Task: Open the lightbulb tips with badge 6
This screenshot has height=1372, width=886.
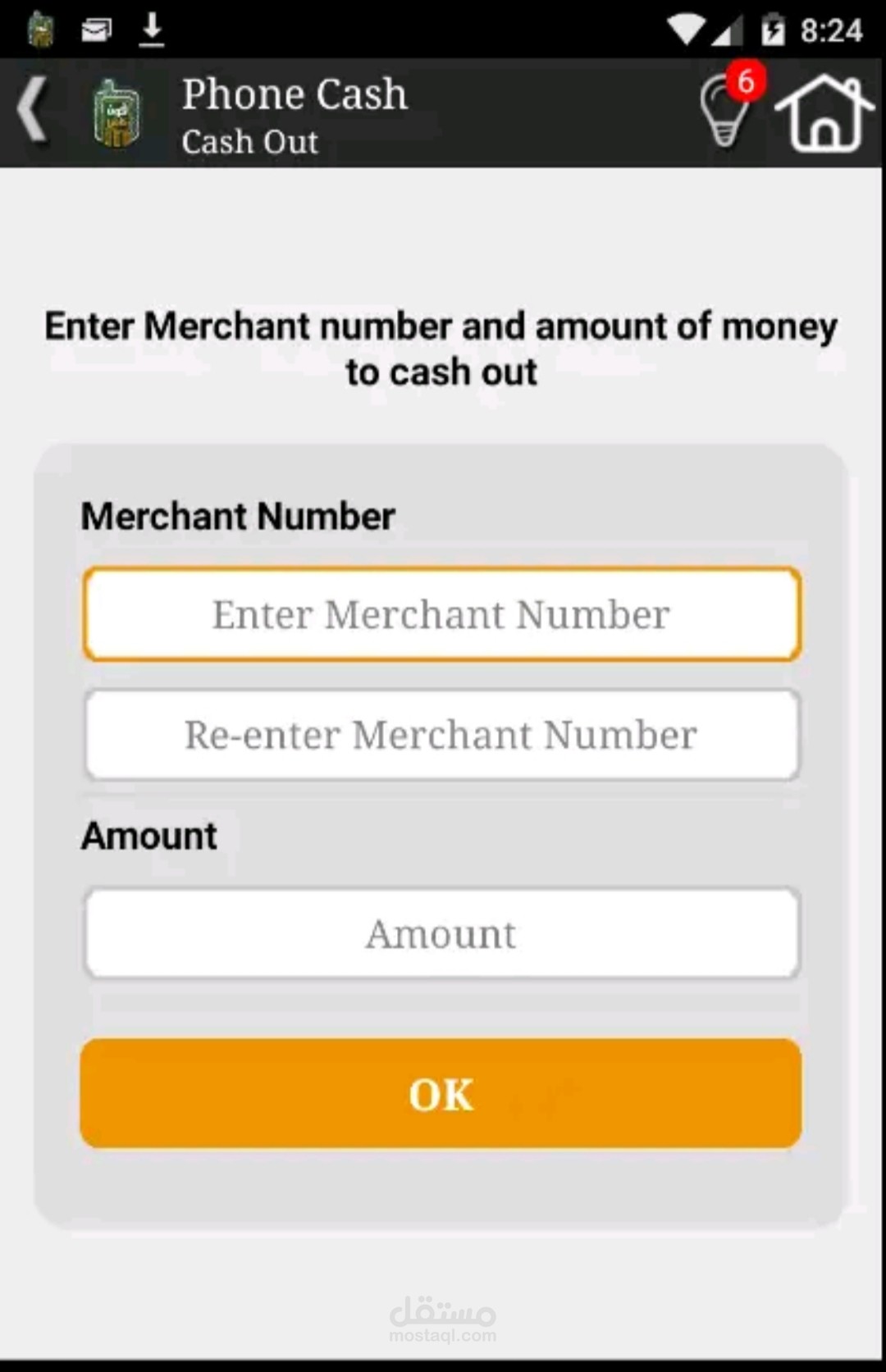Action: [730, 107]
